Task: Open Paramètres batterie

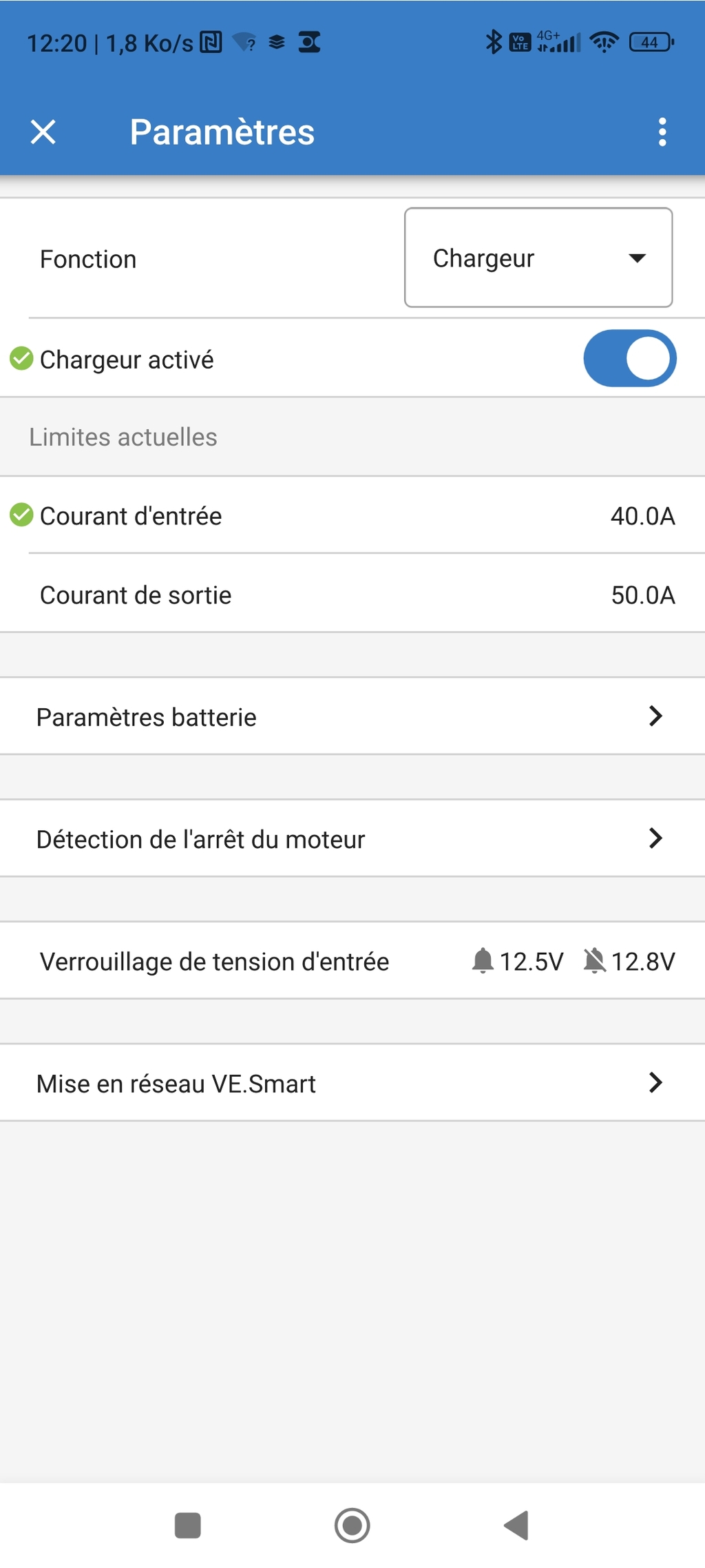Action: pos(352,716)
